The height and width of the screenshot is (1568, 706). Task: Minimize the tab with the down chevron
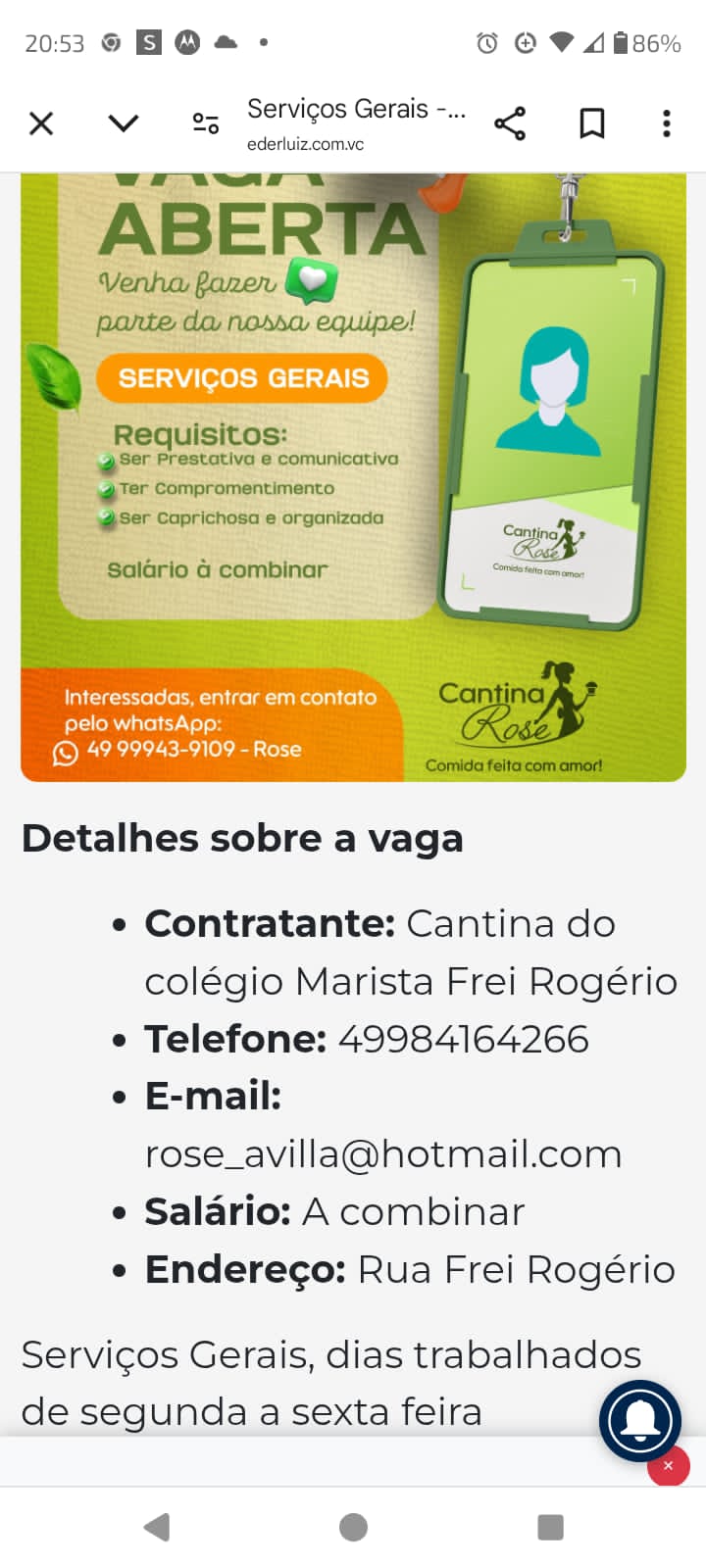click(x=124, y=123)
